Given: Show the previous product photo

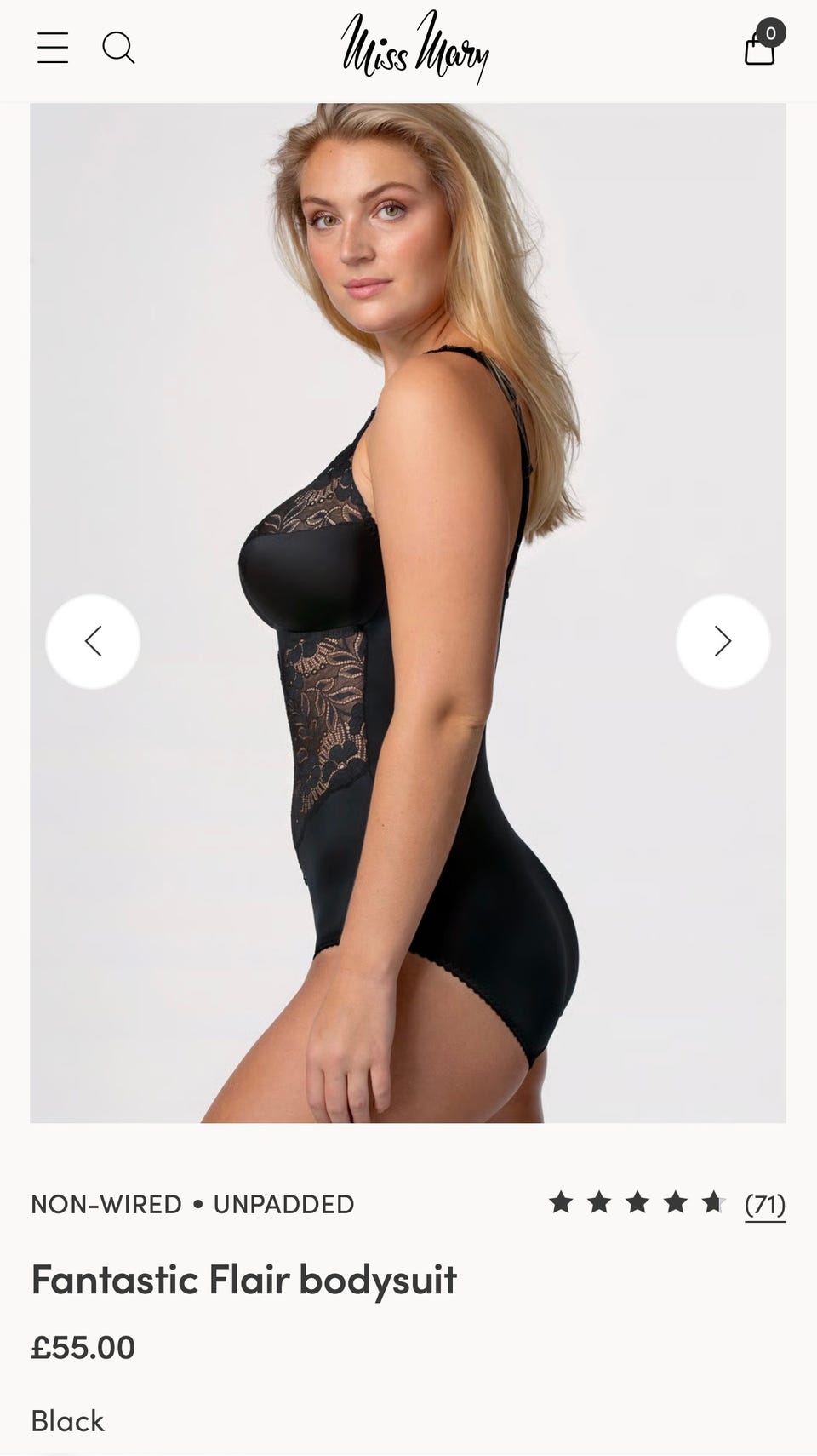Looking at the screenshot, I should coord(93,641).
